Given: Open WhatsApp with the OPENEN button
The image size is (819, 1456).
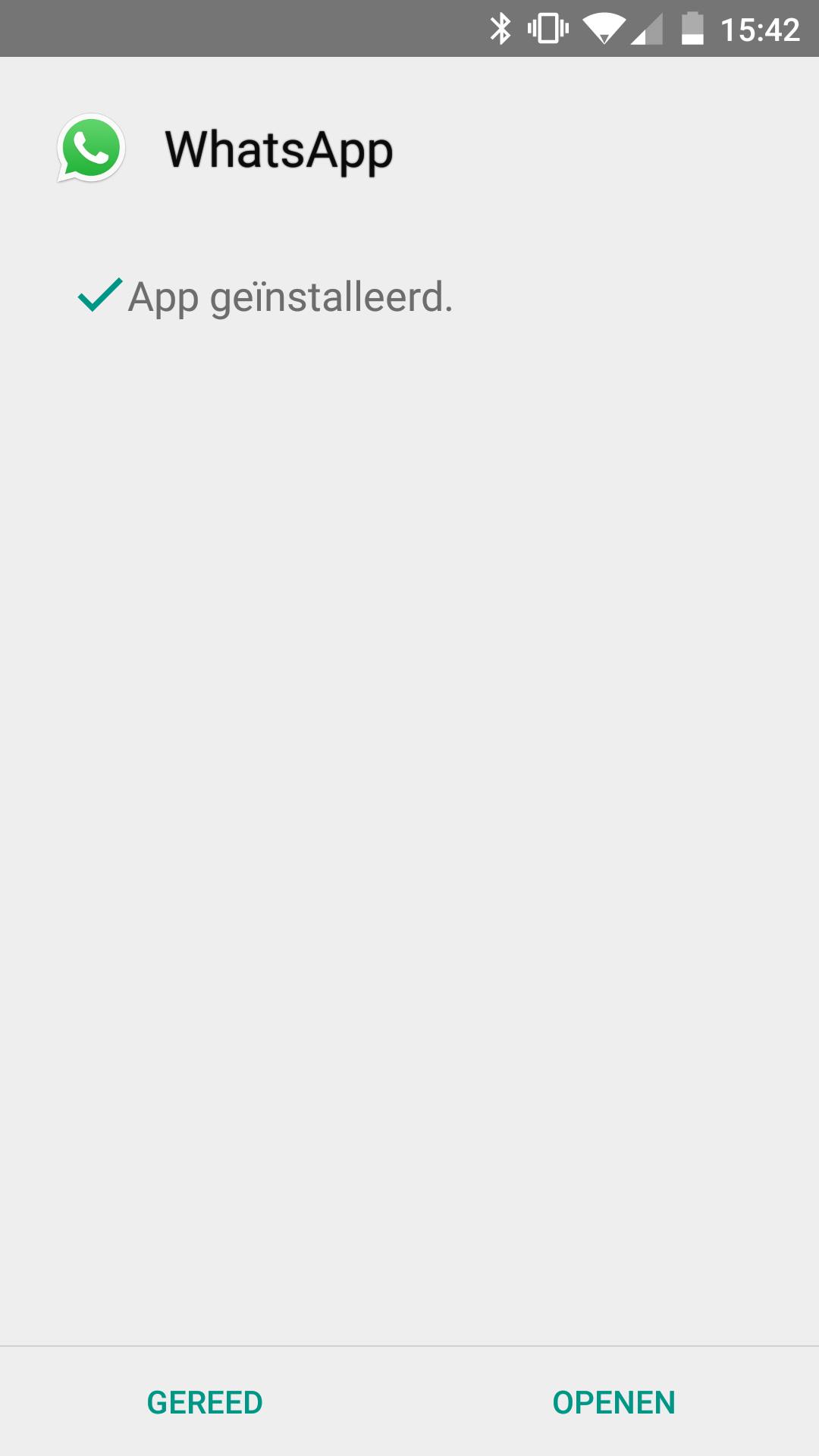Looking at the screenshot, I should pos(613,1402).
